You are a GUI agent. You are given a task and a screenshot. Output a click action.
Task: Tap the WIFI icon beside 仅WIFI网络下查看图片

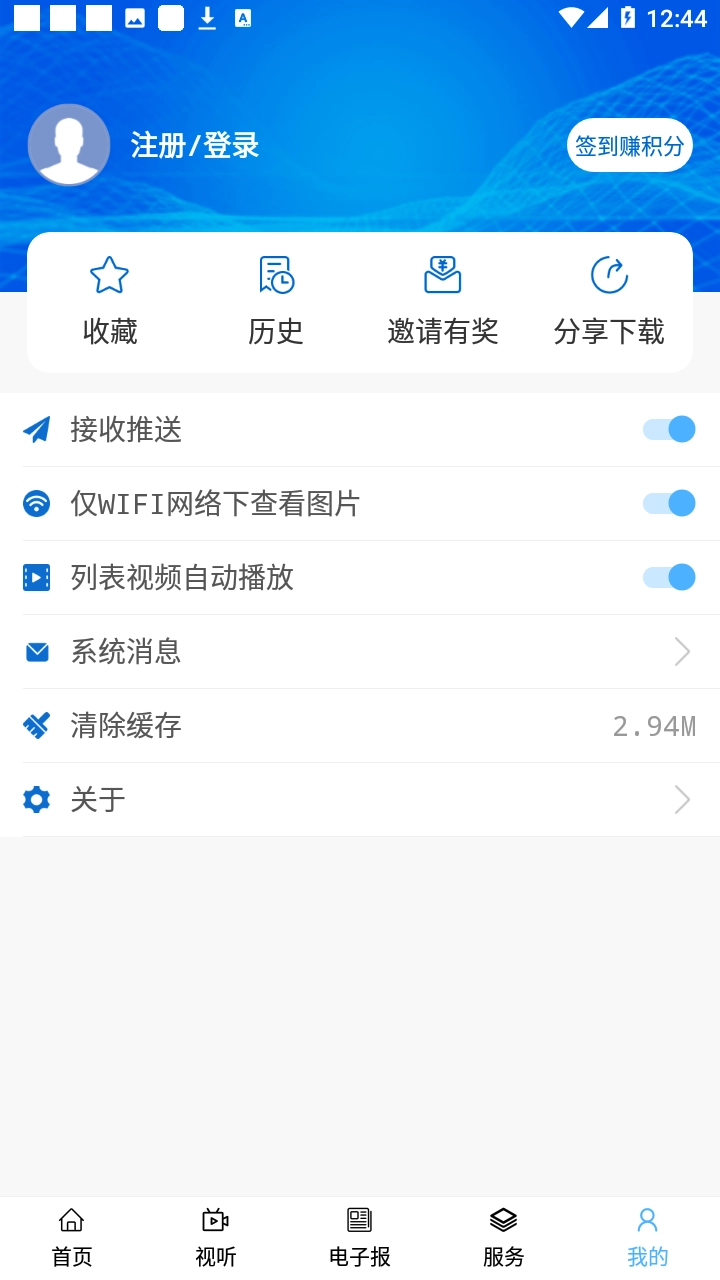[x=36, y=503]
